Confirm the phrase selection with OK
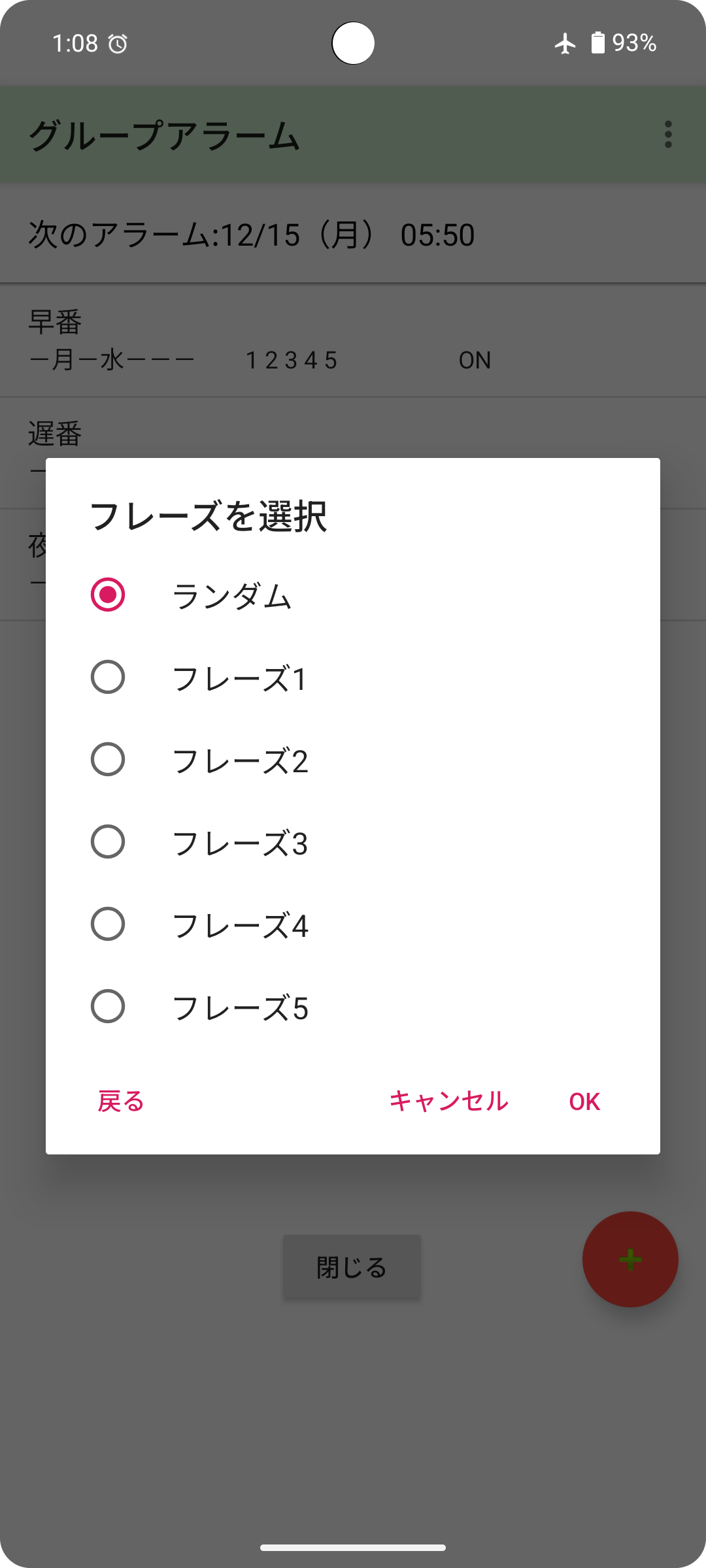 [x=584, y=1101]
